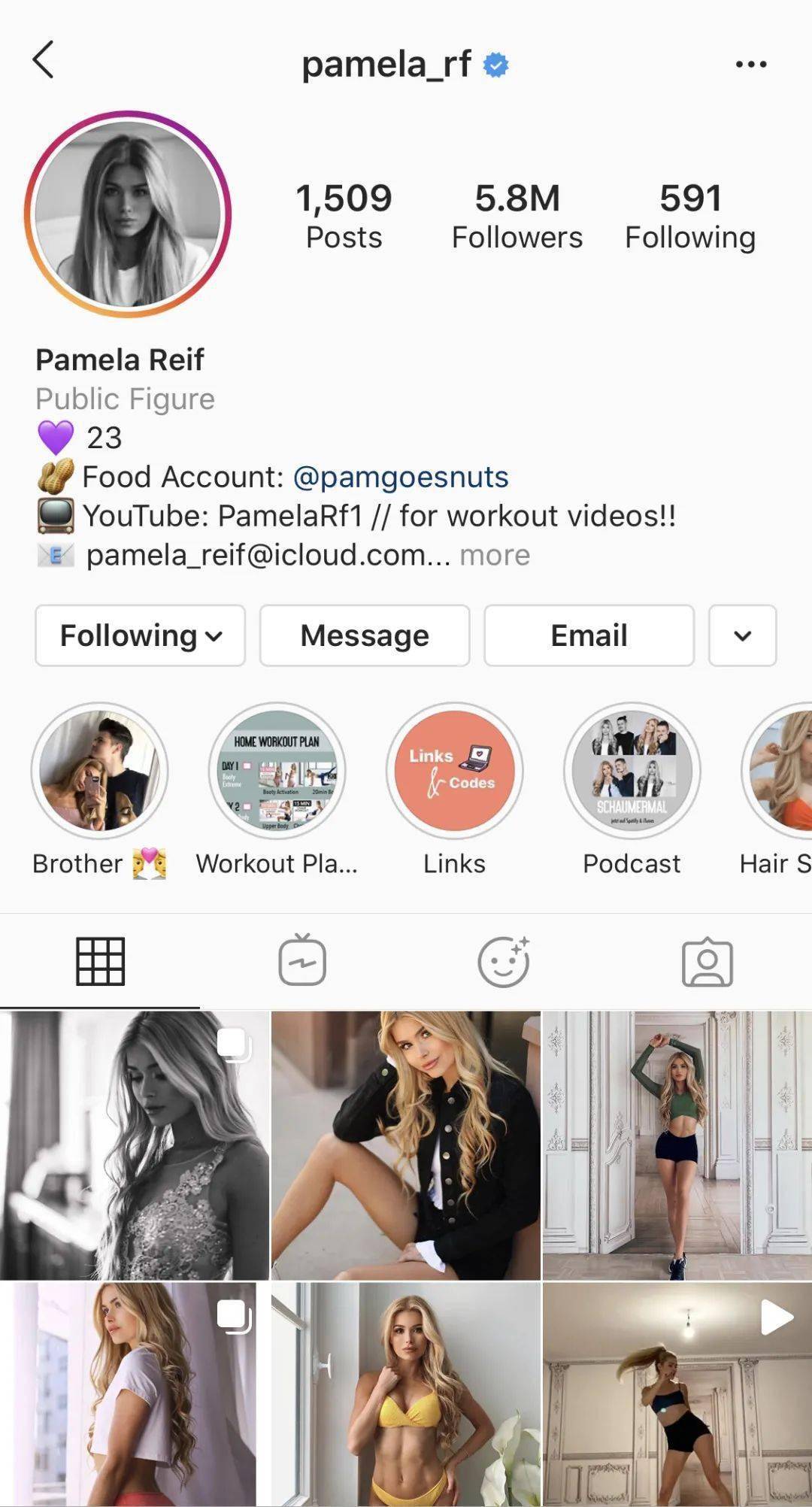Image resolution: width=812 pixels, height=1507 pixels.
Task: Tap the Email button
Action: [589, 635]
